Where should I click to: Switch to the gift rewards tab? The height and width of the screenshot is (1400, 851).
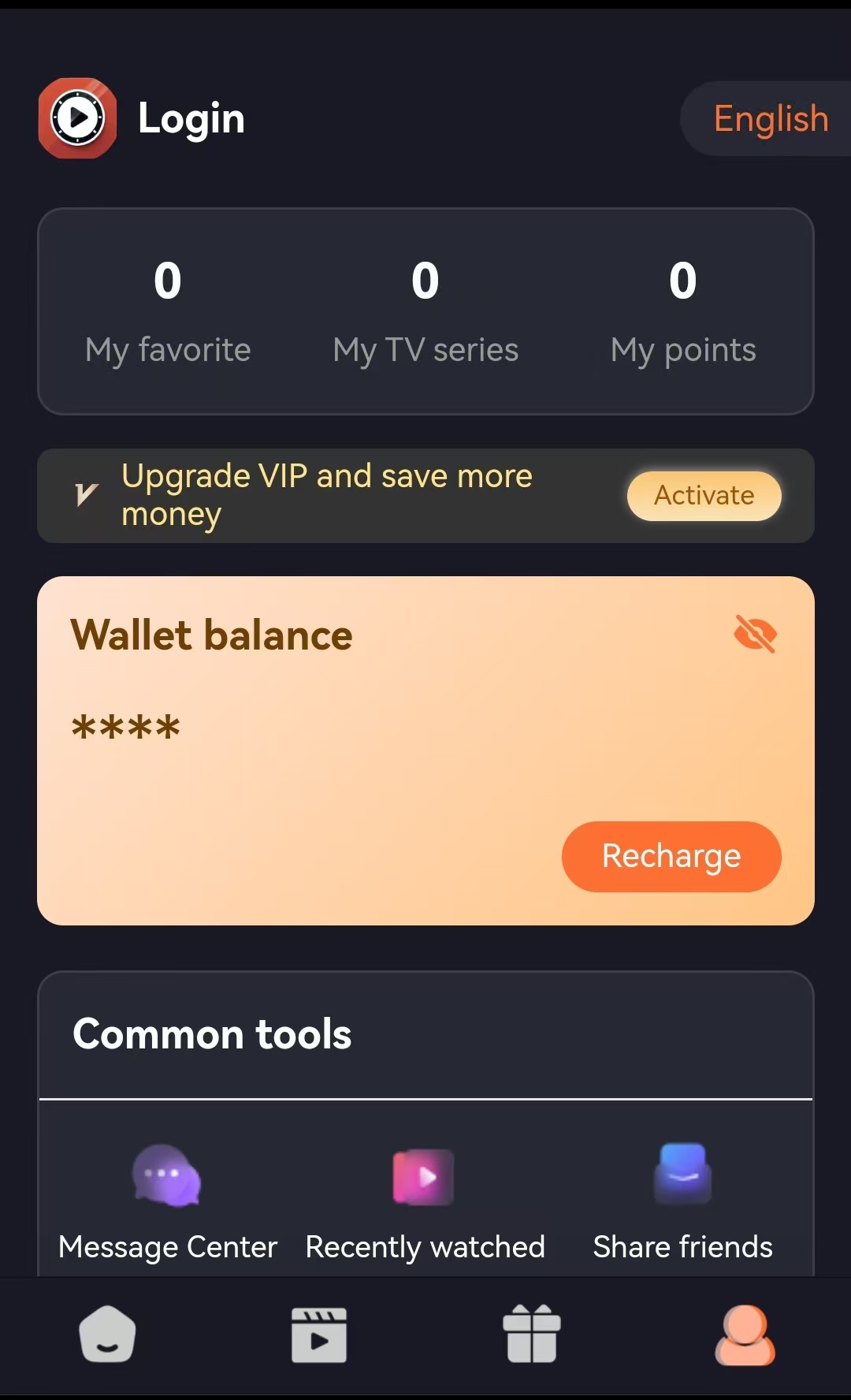click(x=532, y=1335)
